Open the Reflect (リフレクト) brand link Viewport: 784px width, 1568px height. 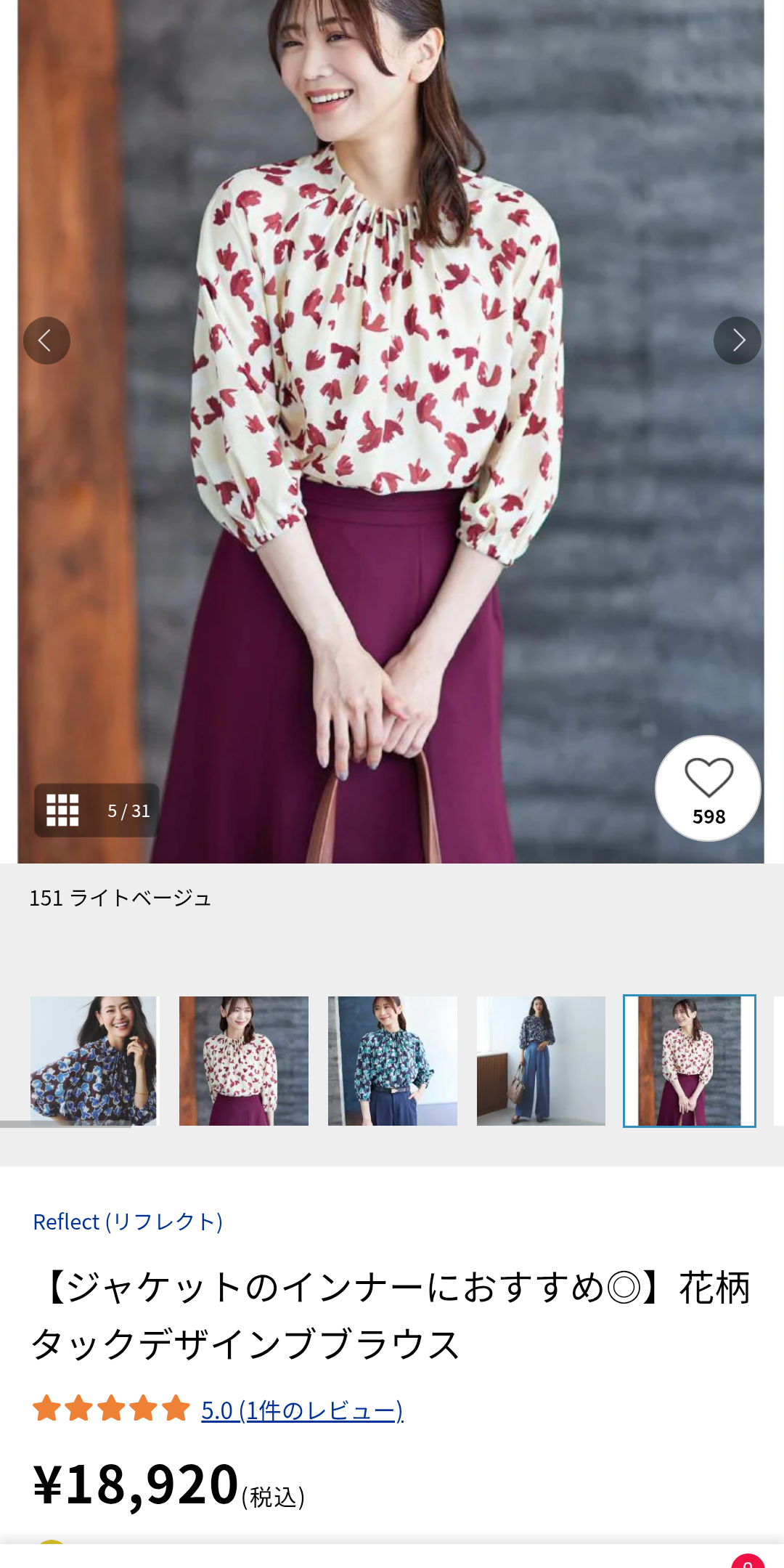click(128, 1222)
